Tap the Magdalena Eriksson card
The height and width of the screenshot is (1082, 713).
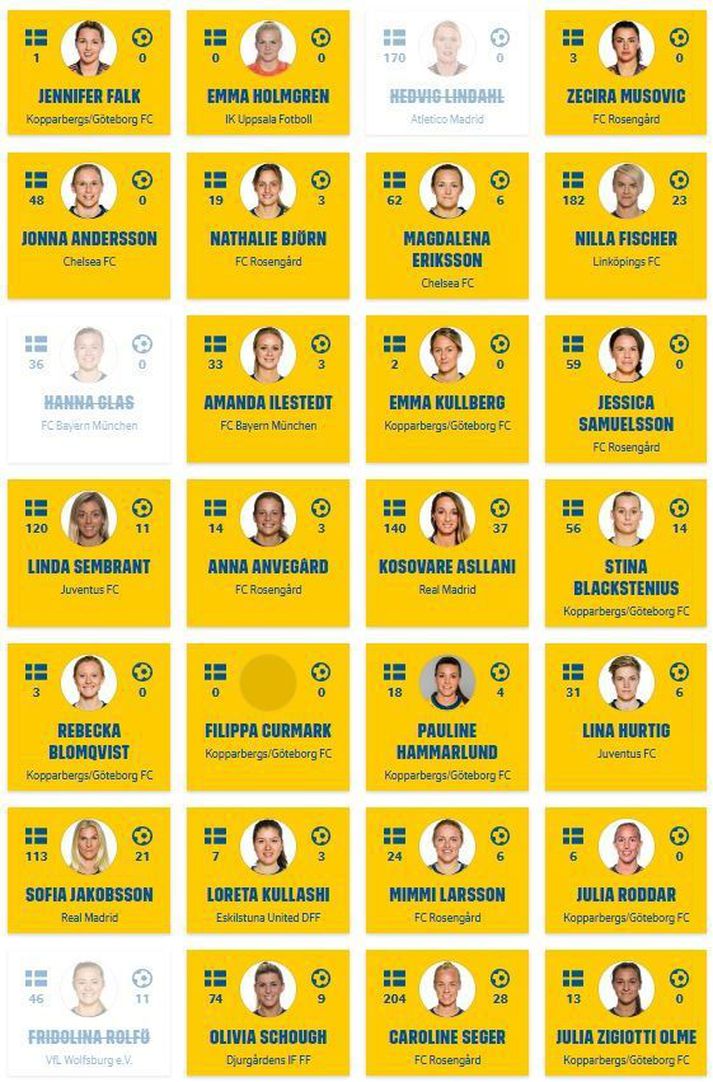[447, 225]
